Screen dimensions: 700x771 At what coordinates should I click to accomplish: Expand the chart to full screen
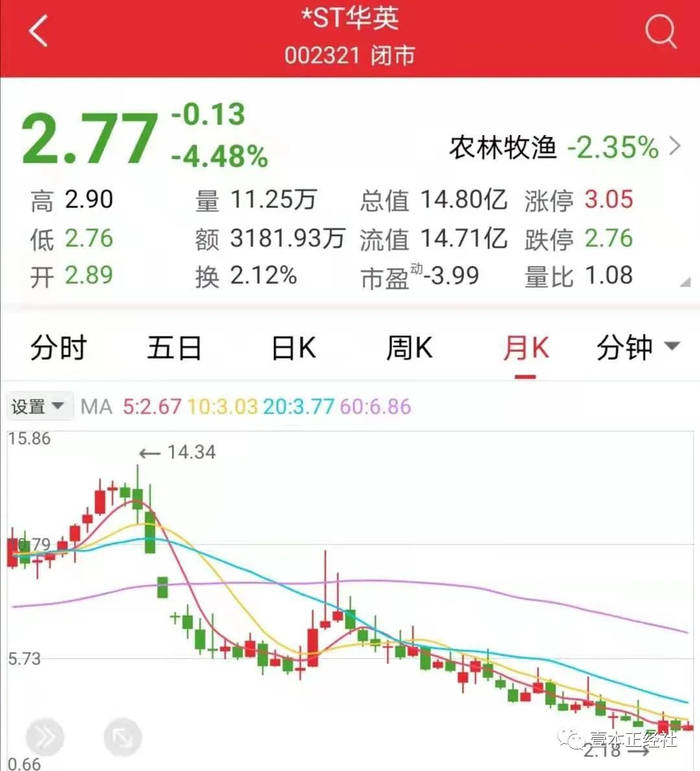[121, 737]
